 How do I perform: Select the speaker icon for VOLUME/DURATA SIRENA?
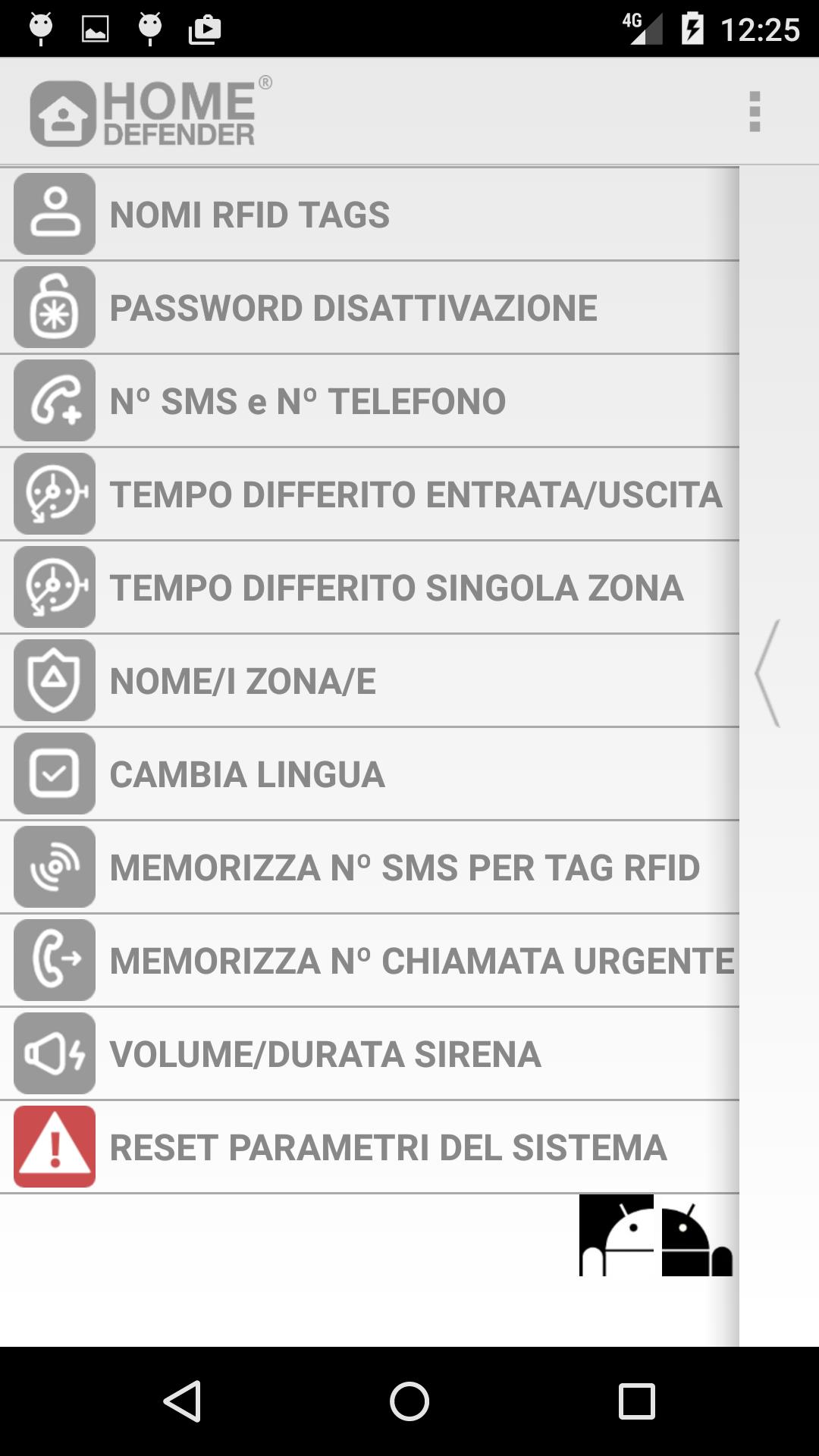(x=54, y=1053)
